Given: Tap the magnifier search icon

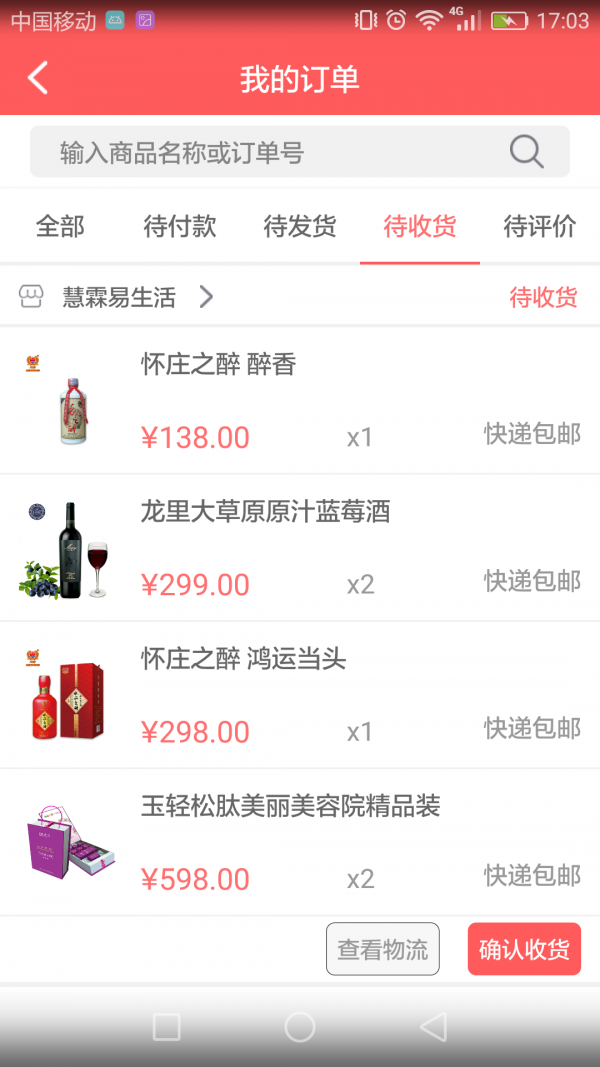Looking at the screenshot, I should click(x=526, y=152).
